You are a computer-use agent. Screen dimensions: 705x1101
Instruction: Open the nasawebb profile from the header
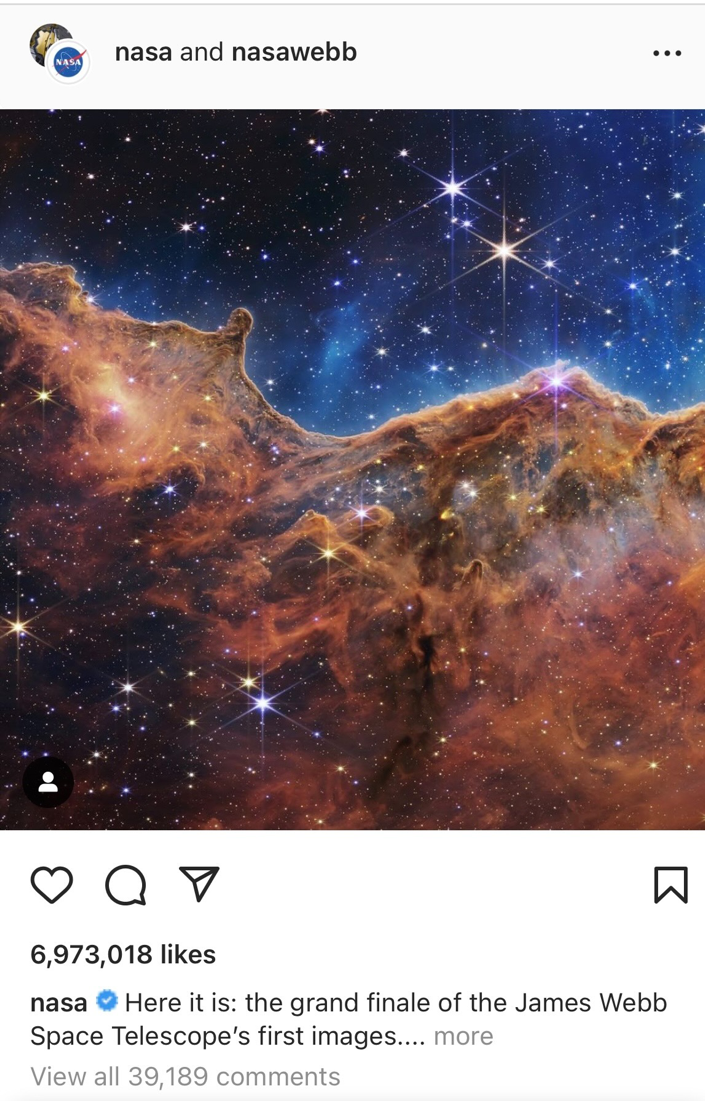tap(294, 53)
